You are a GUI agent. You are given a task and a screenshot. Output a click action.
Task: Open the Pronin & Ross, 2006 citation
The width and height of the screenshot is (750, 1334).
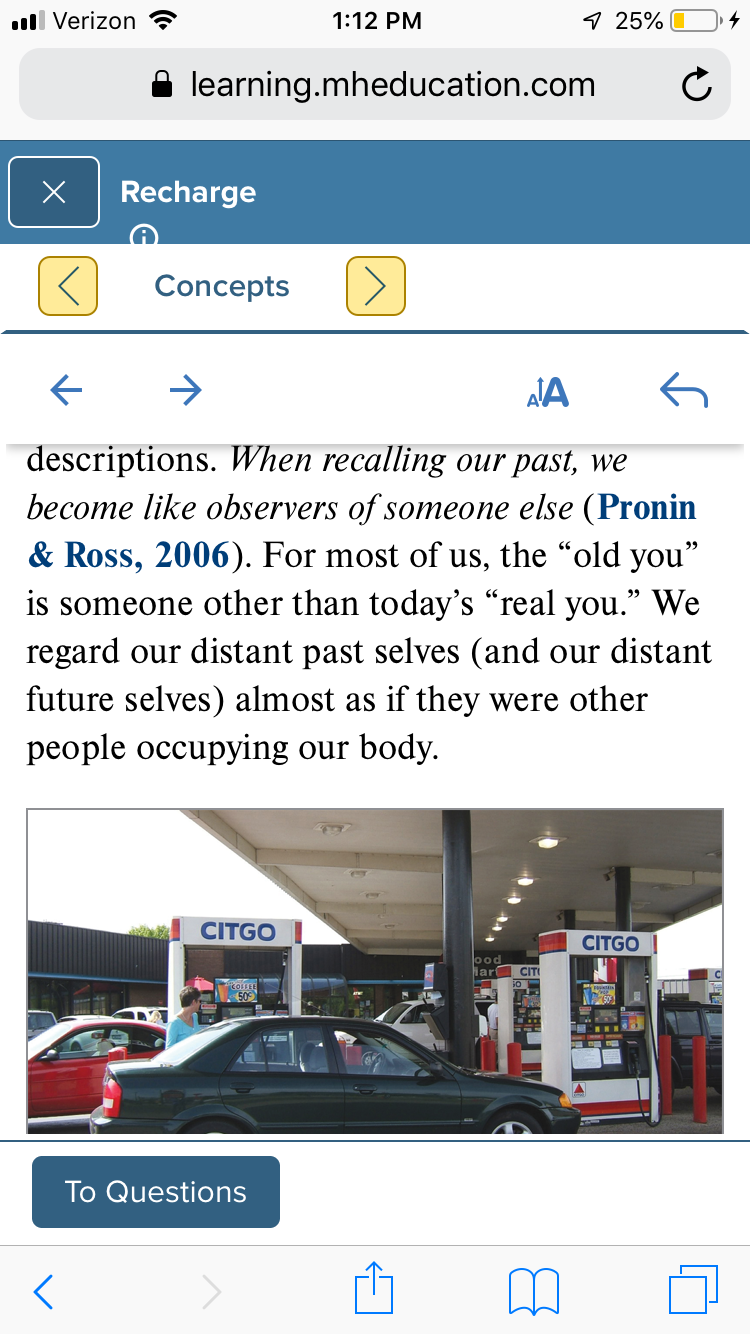[x=362, y=531]
